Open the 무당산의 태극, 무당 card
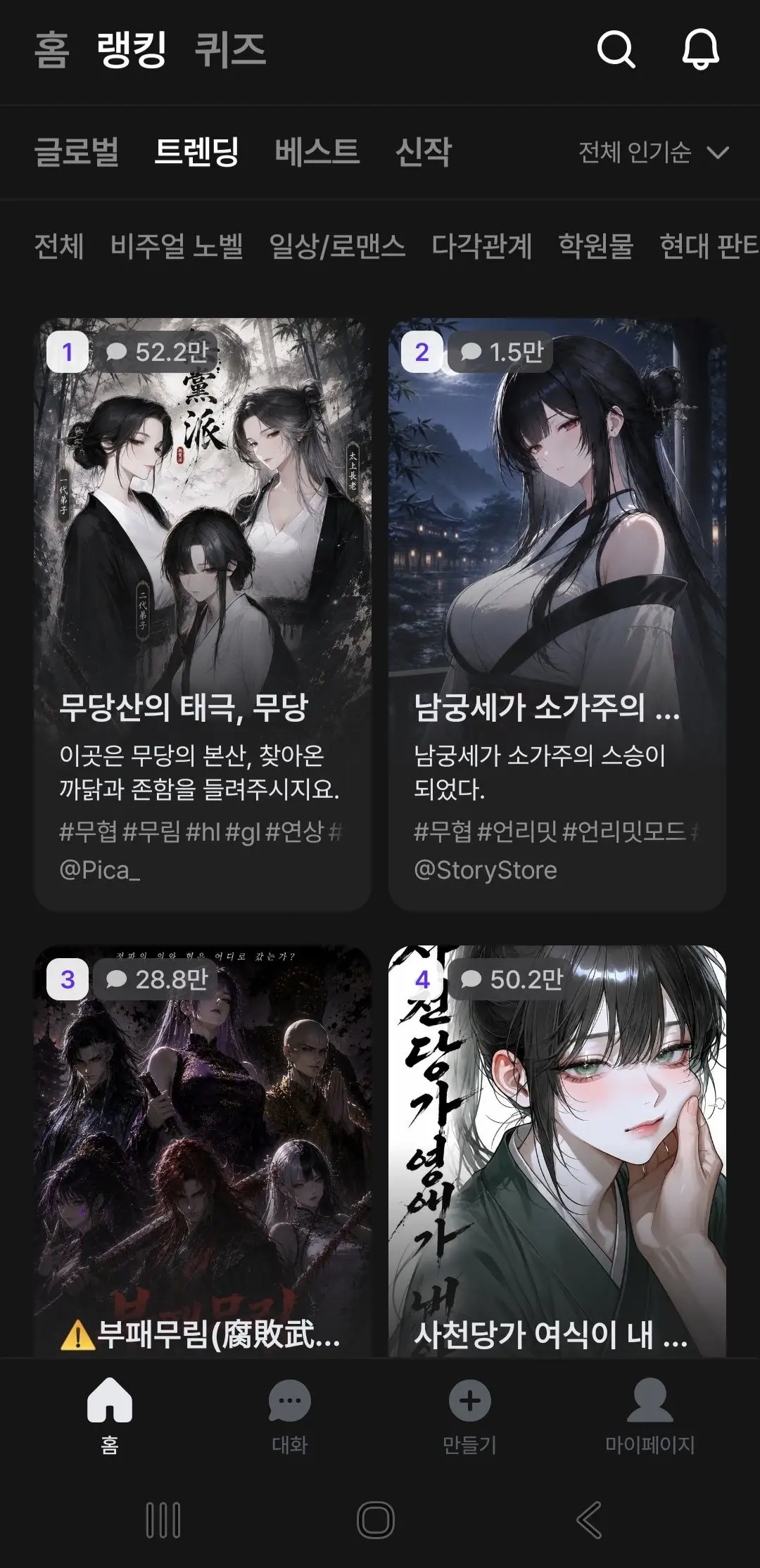This screenshot has height=1568, width=760. (x=203, y=615)
